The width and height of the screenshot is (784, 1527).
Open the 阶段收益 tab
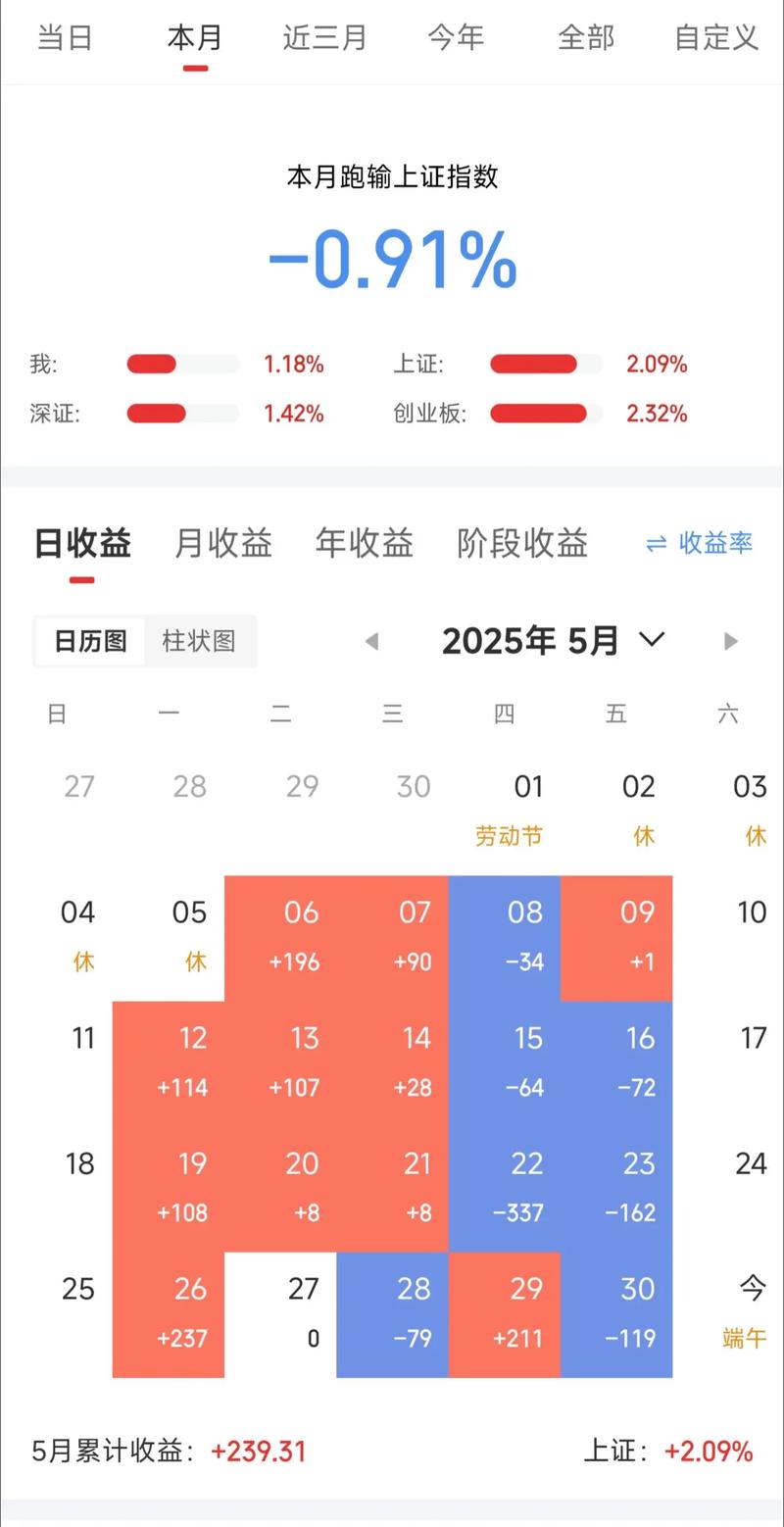point(521,544)
